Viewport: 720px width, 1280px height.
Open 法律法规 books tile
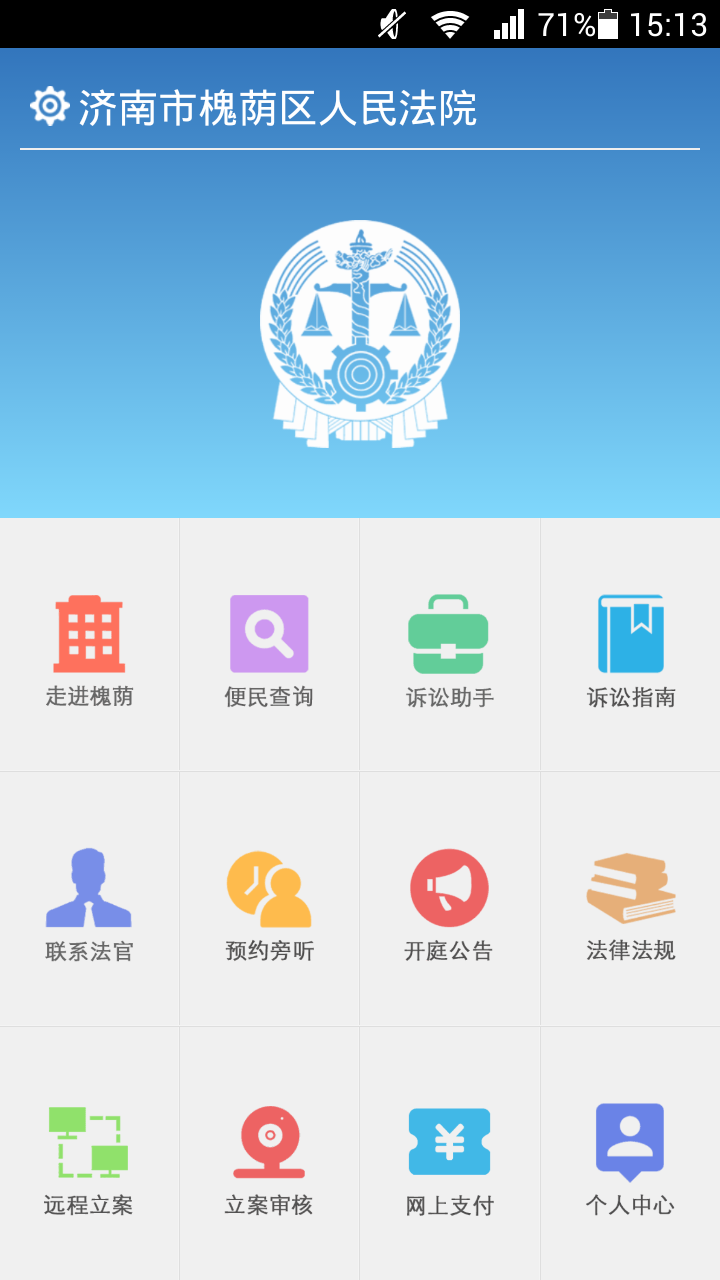[630, 899]
